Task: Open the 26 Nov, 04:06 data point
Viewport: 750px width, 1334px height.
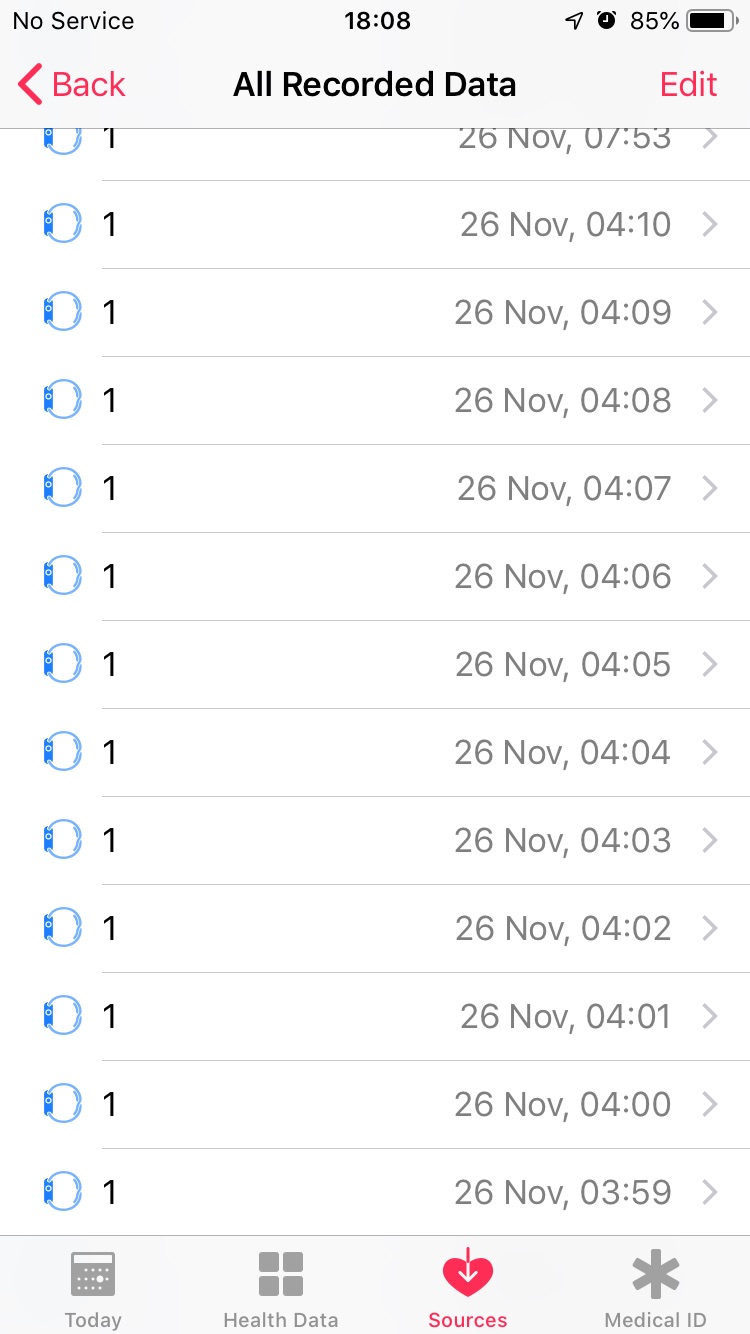Action: click(400, 577)
